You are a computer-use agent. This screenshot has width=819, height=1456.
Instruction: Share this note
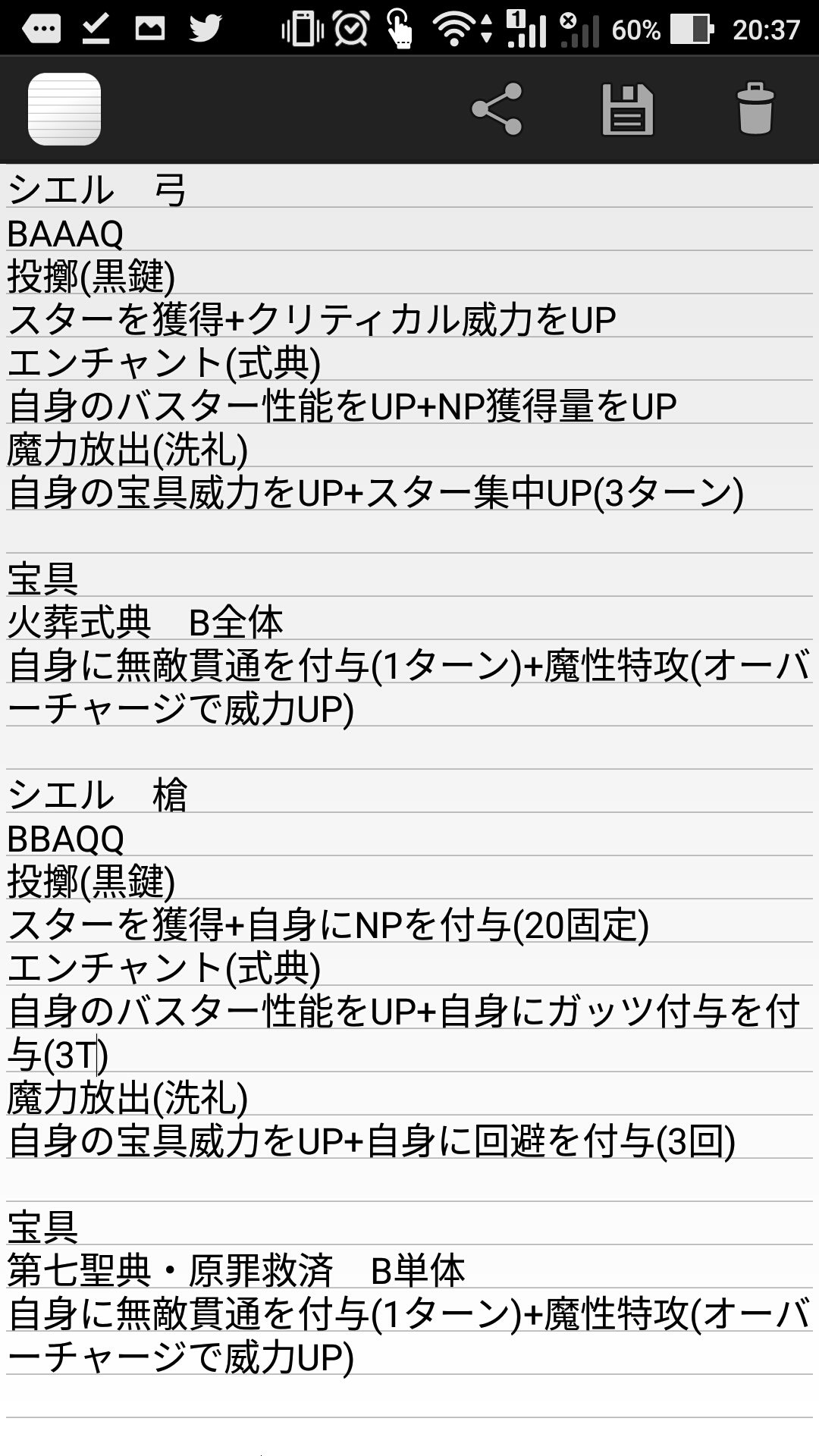pyautogui.click(x=497, y=109)
